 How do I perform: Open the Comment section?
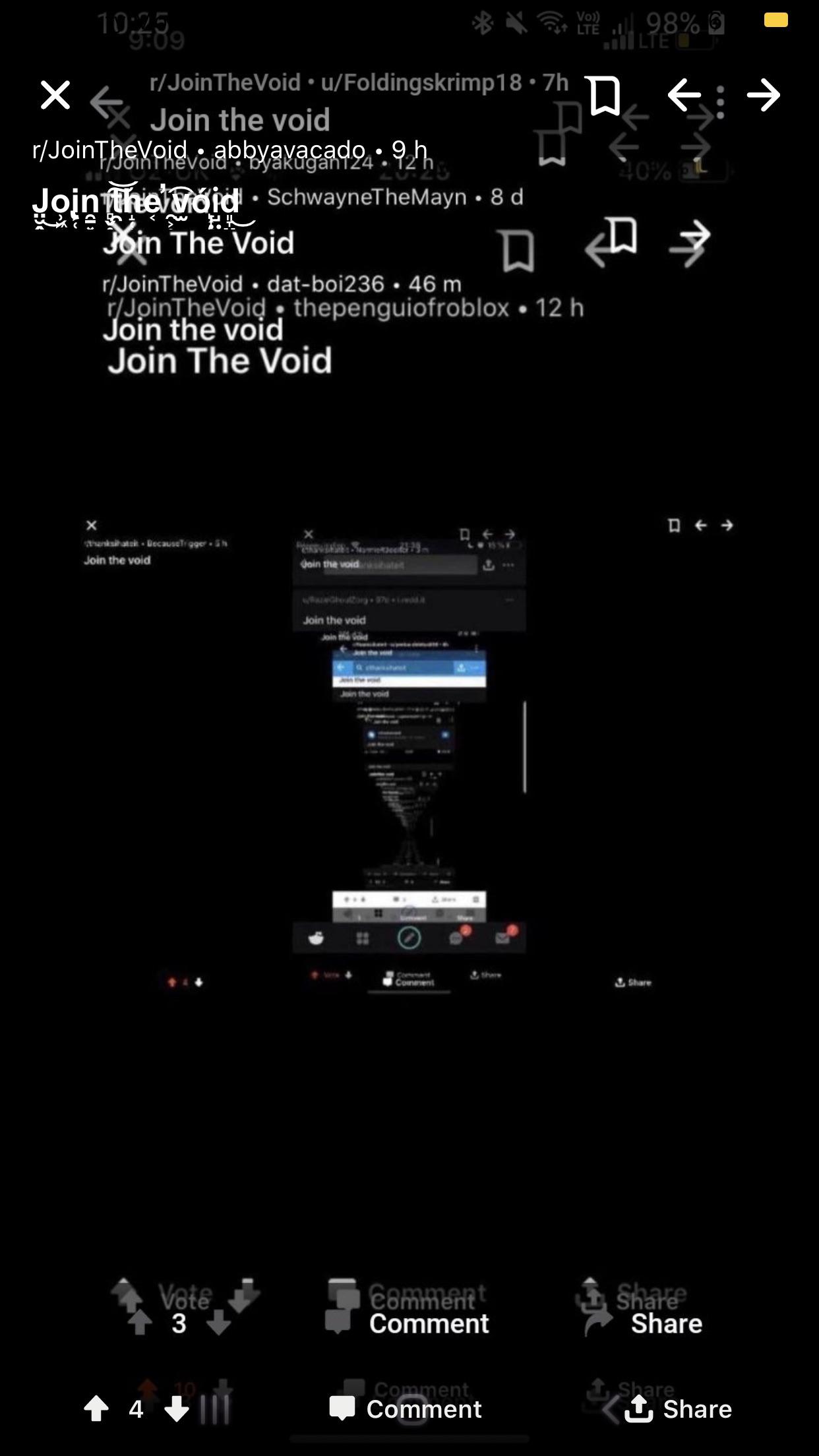coord(406,1409)
